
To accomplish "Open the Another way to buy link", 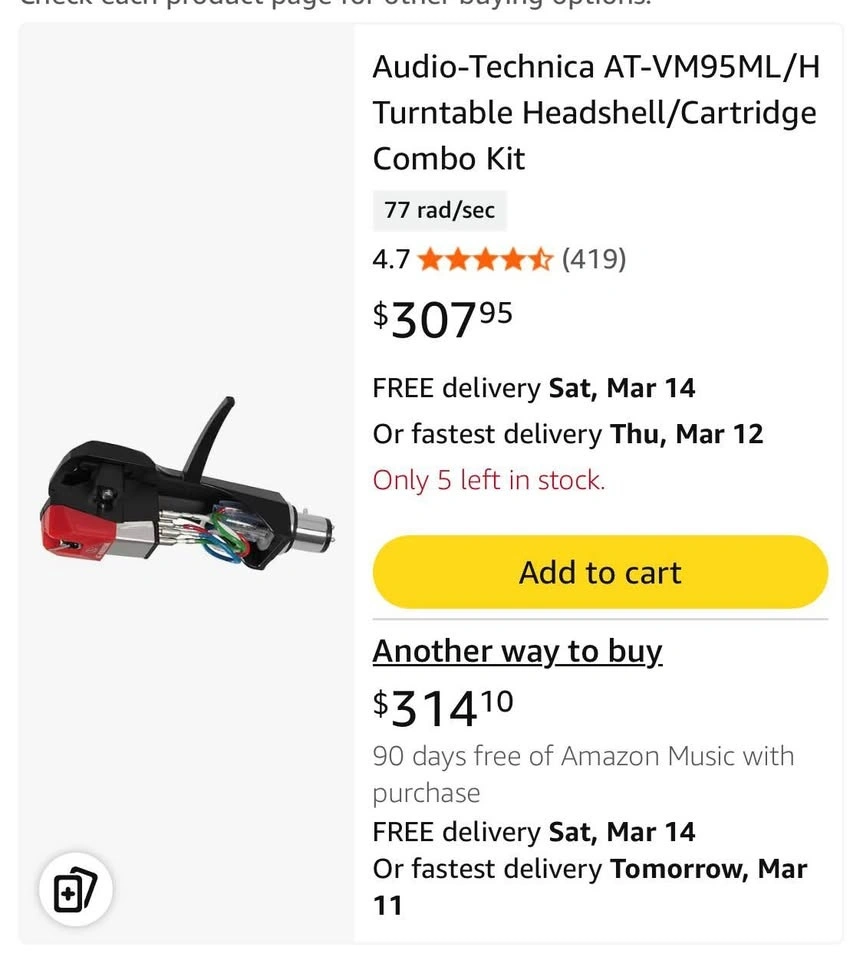I will coord(517,651).
